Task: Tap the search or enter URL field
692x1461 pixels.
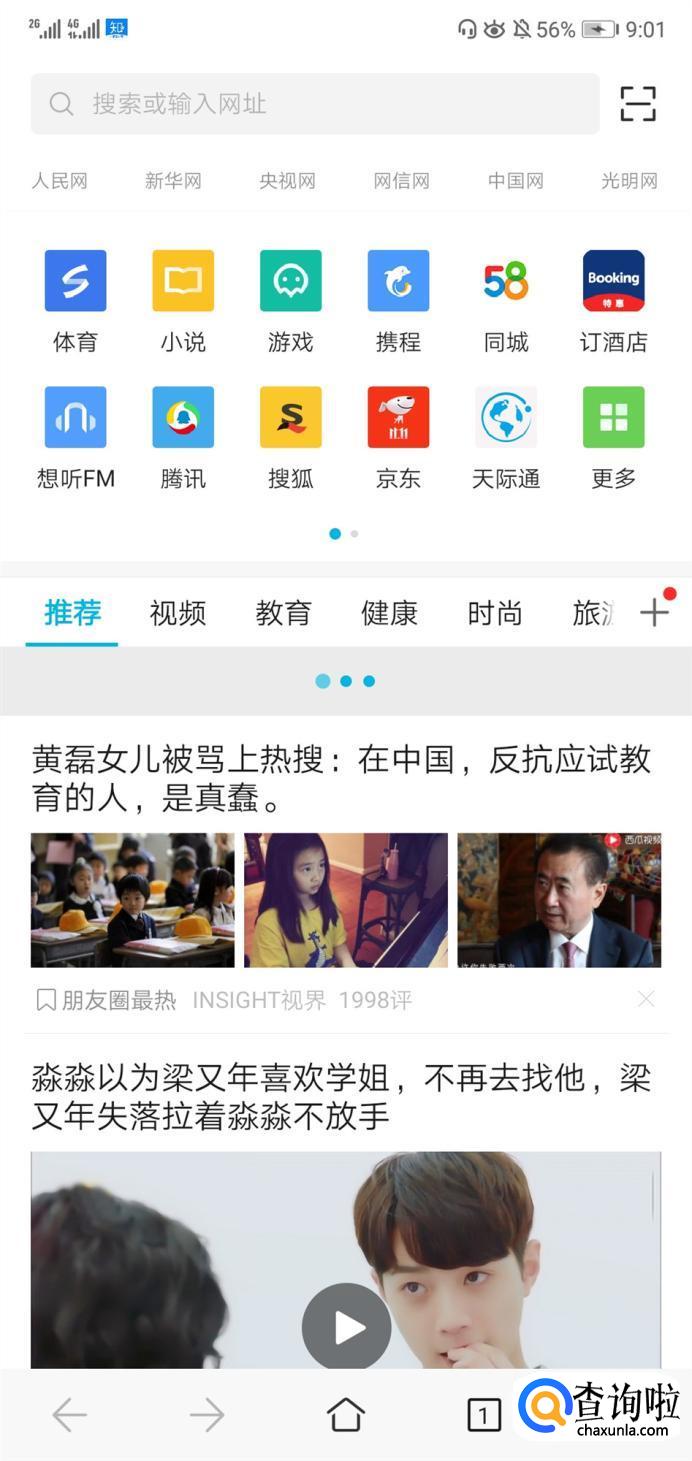Action: pos(315,104)
